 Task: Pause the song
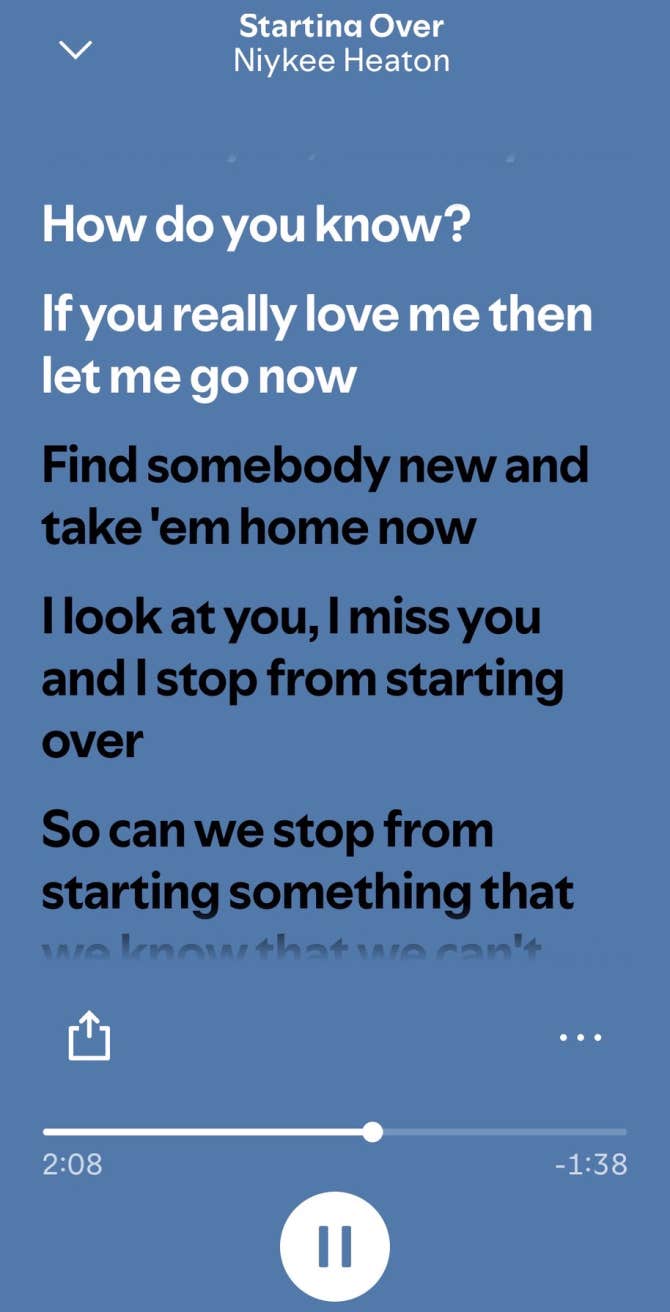coord(334,1246)
